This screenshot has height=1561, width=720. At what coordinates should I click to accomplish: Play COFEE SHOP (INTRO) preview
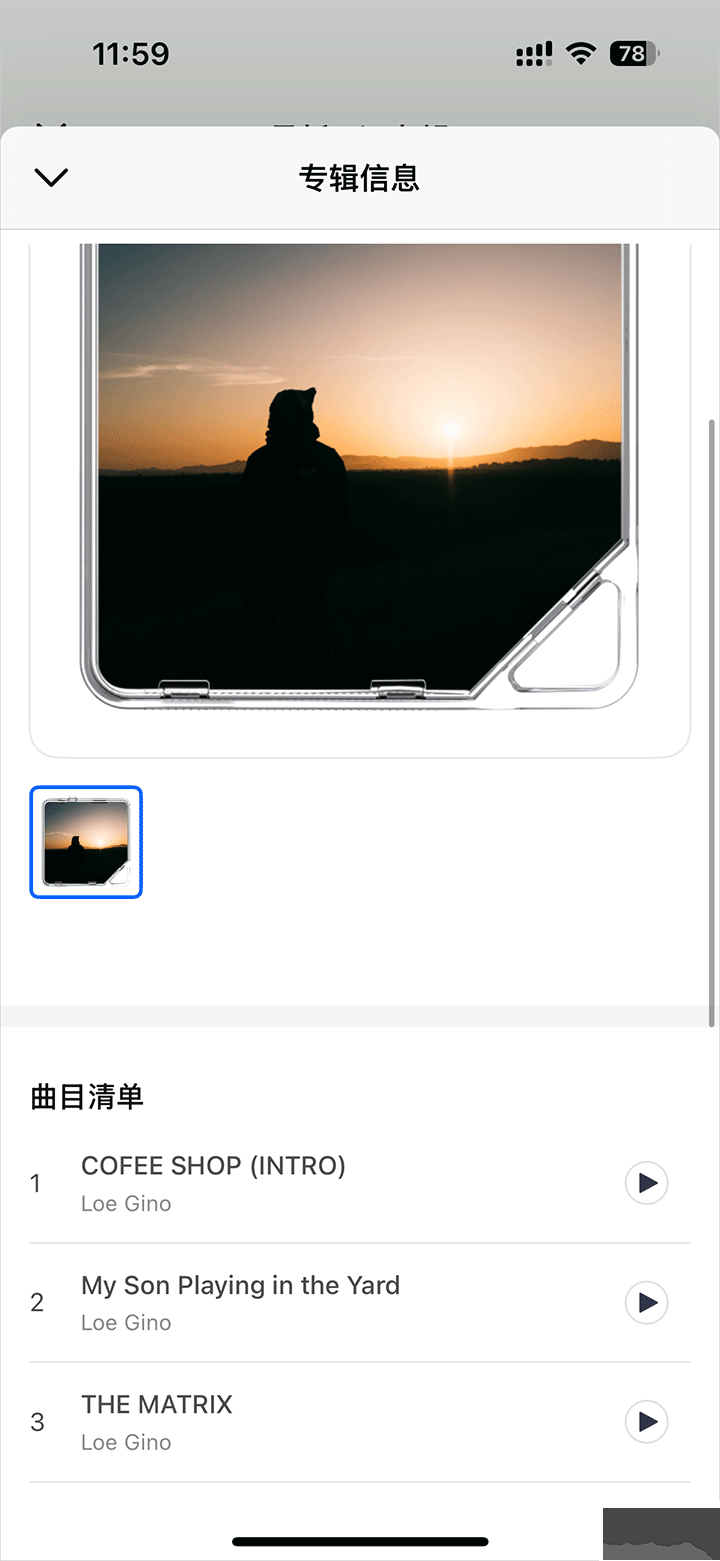pos(646,1183)
